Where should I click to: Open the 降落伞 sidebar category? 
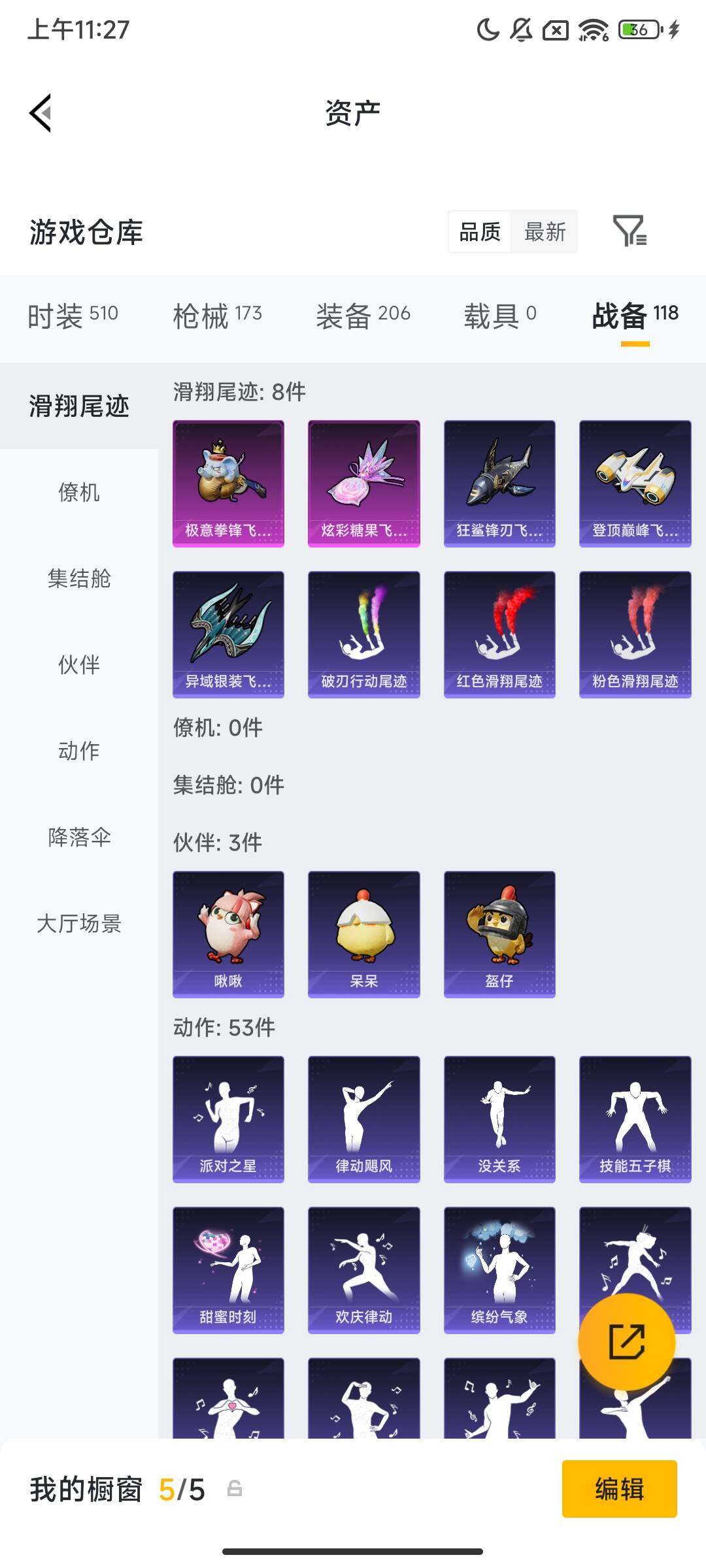(x=78, y=839)
